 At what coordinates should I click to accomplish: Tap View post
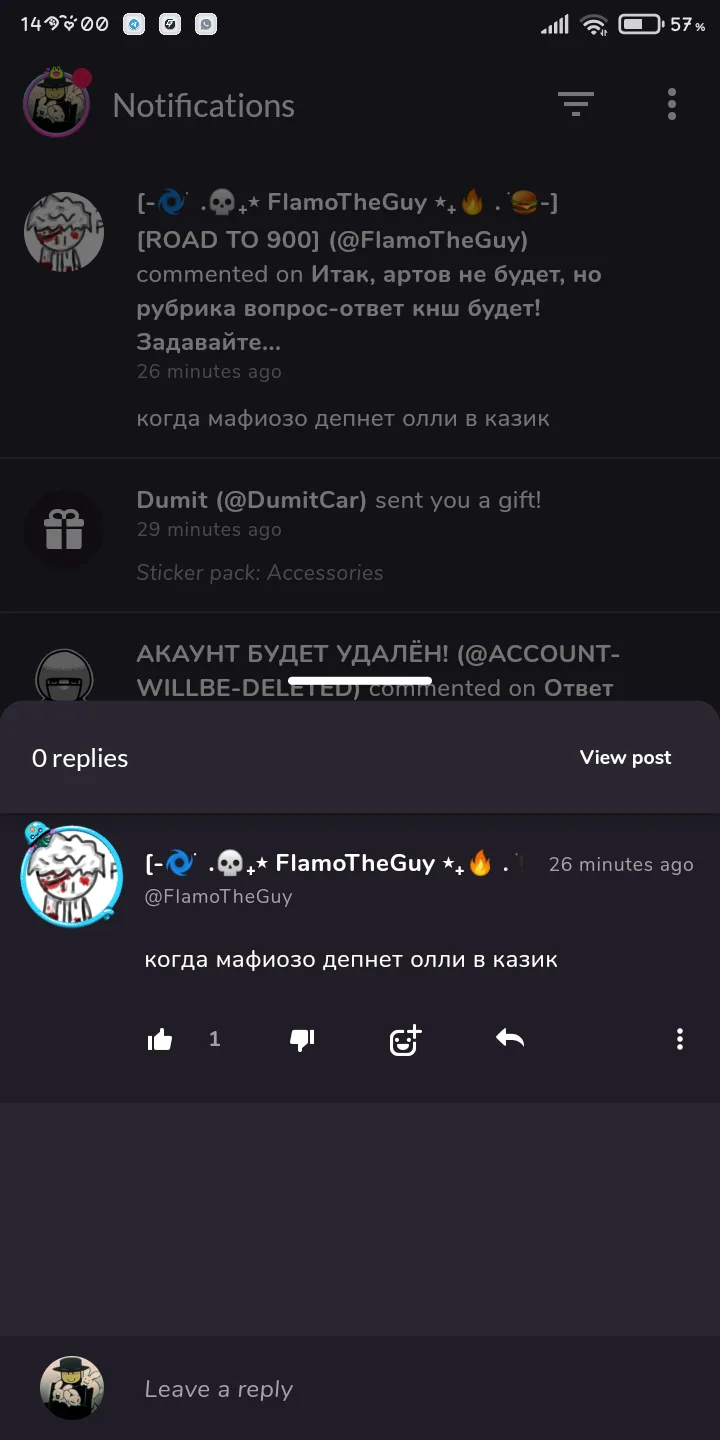tap(626, 757)
